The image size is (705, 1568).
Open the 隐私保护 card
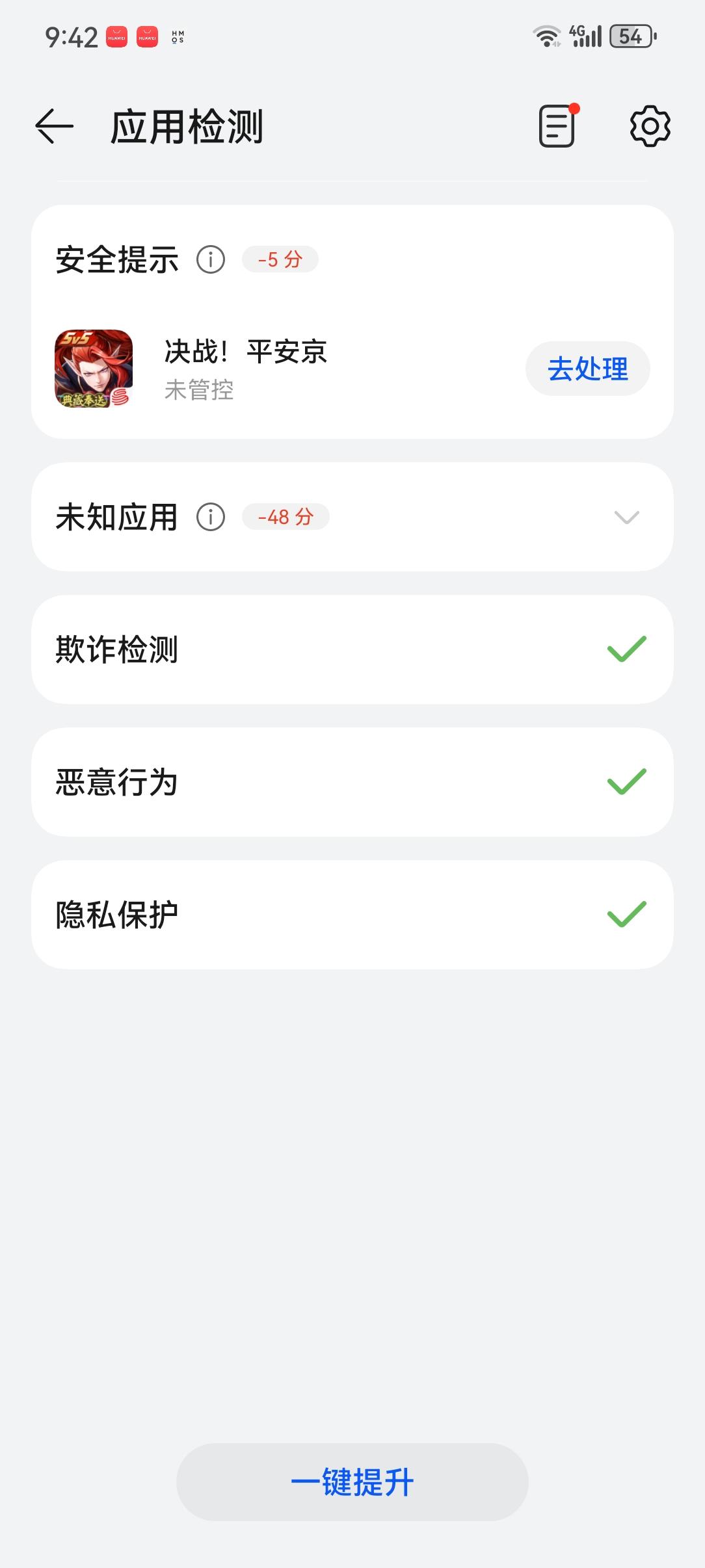(x=352, y=915)
